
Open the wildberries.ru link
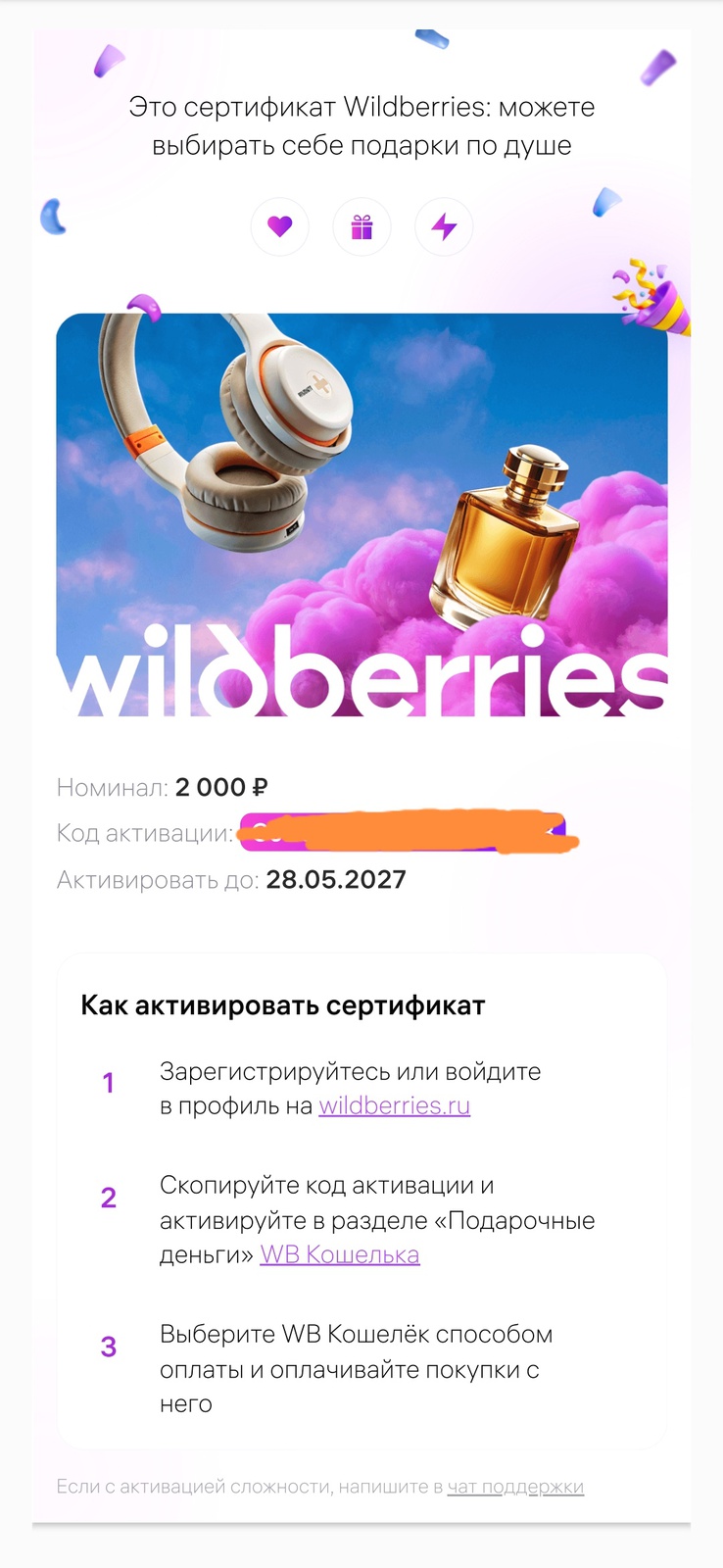tap(394, 1105)
